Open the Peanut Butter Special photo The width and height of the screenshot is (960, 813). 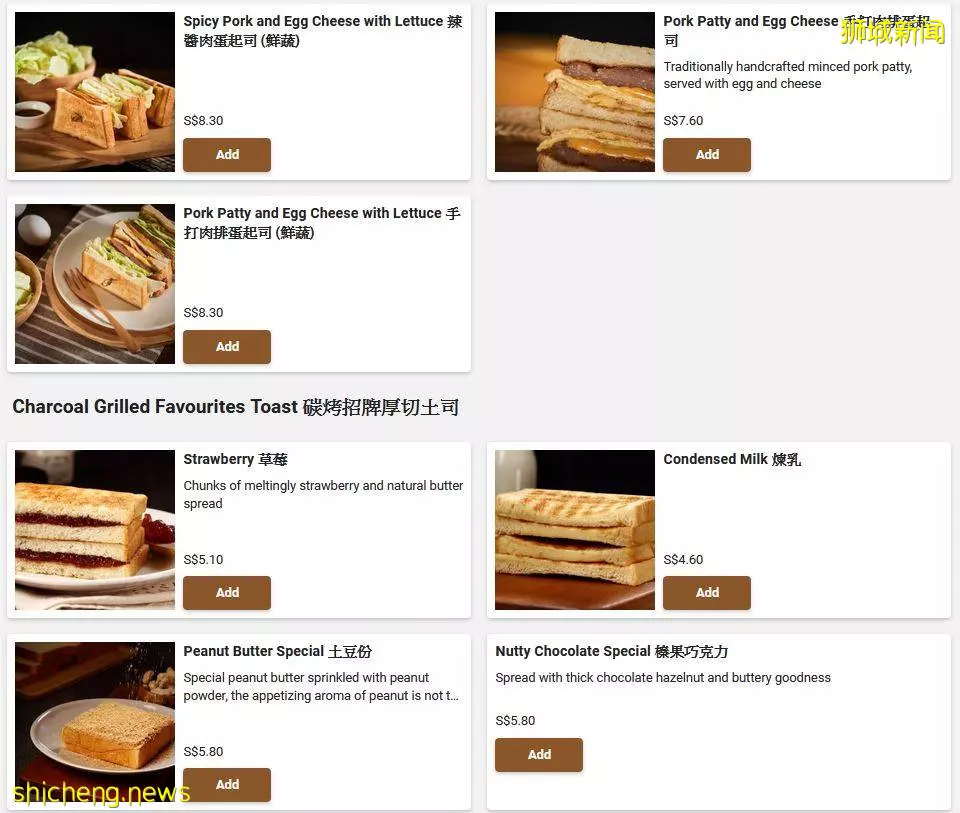point(95,722)
